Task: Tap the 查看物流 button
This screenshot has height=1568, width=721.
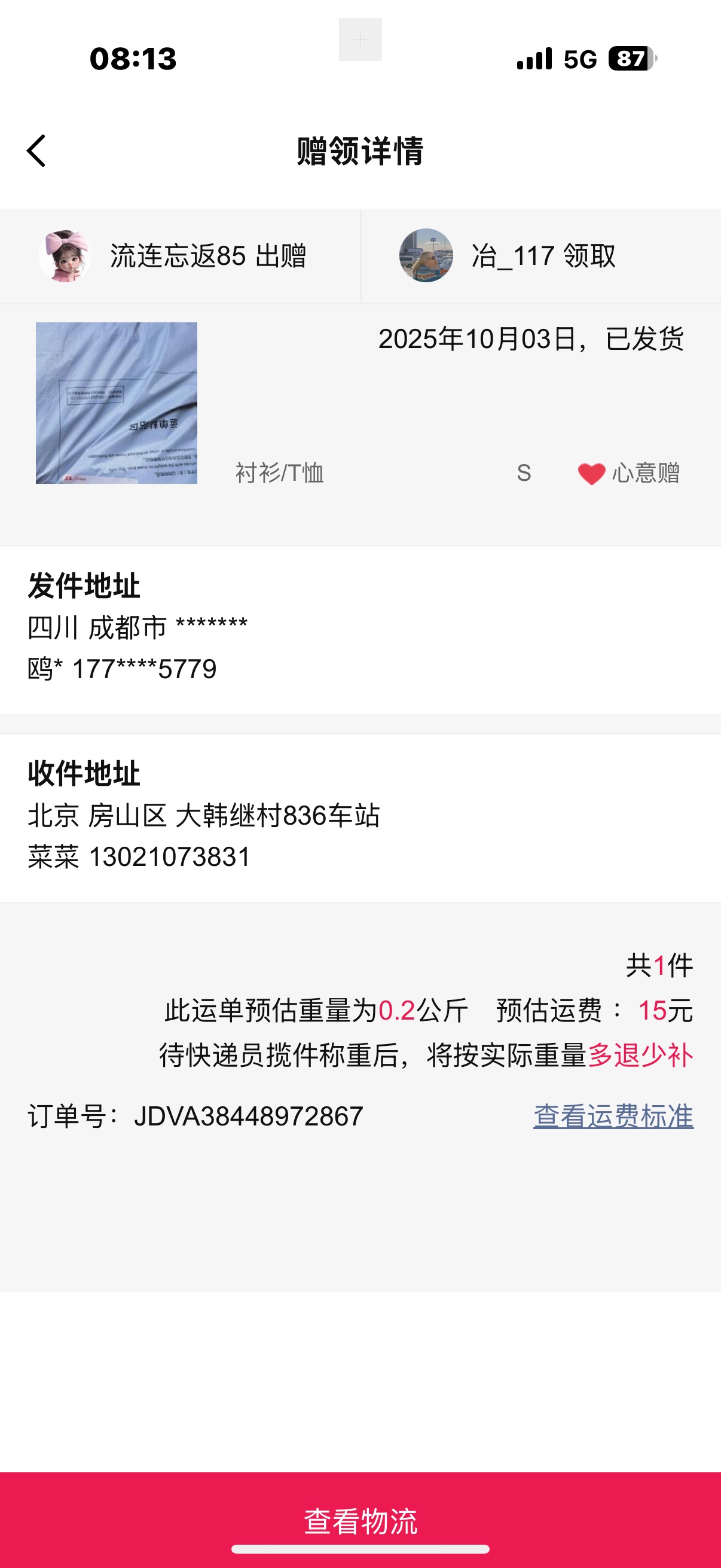Action: 360,1520
